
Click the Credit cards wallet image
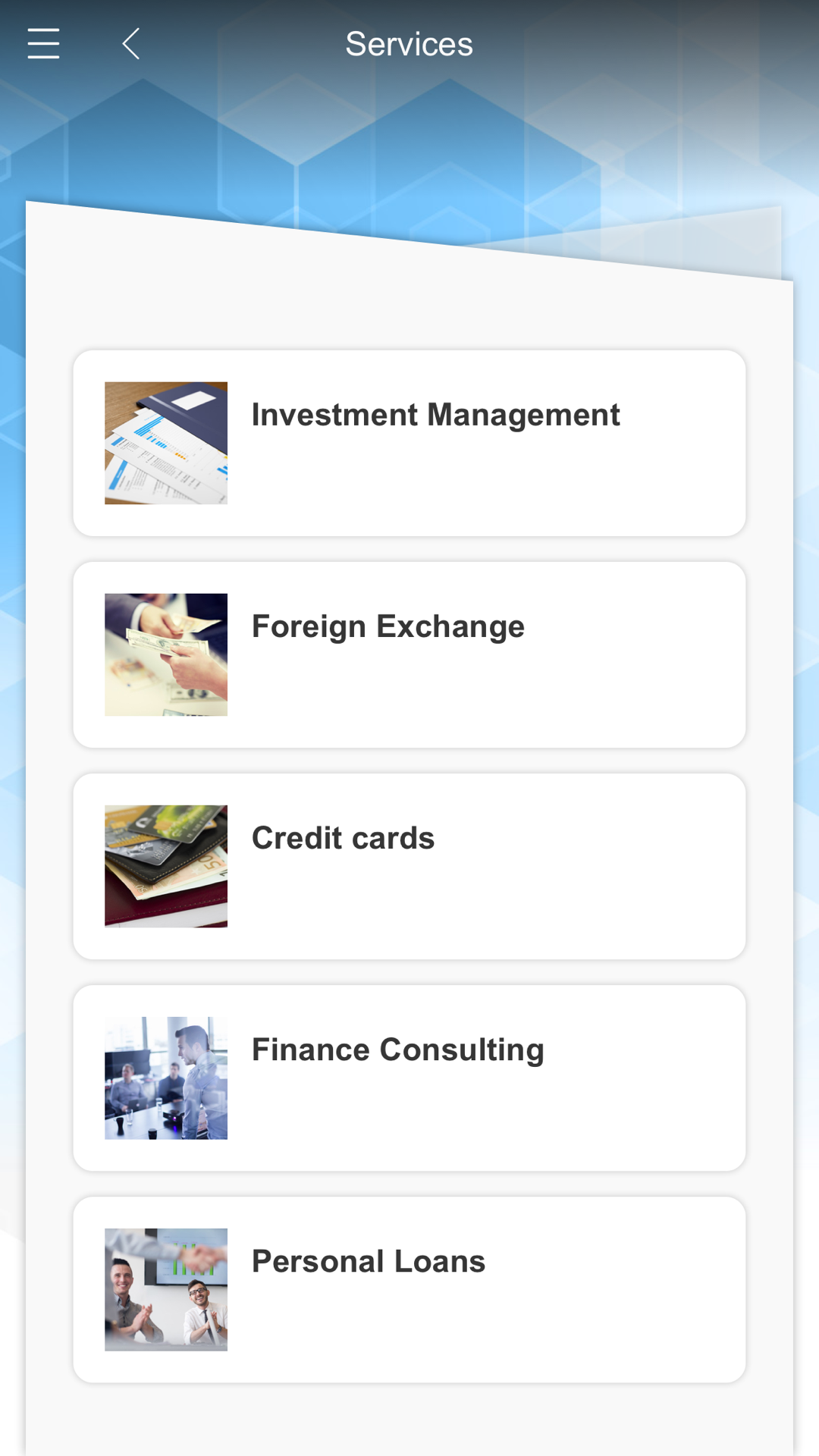point(165,864)
